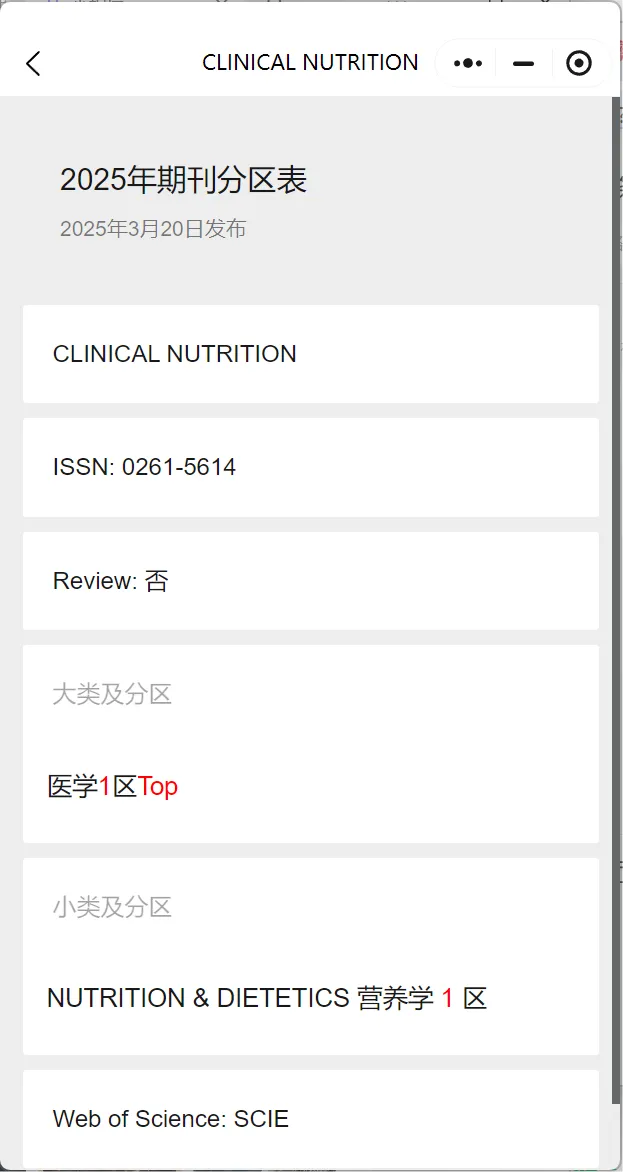Close the mini program with the circle icon

click(x=579, y=64)
